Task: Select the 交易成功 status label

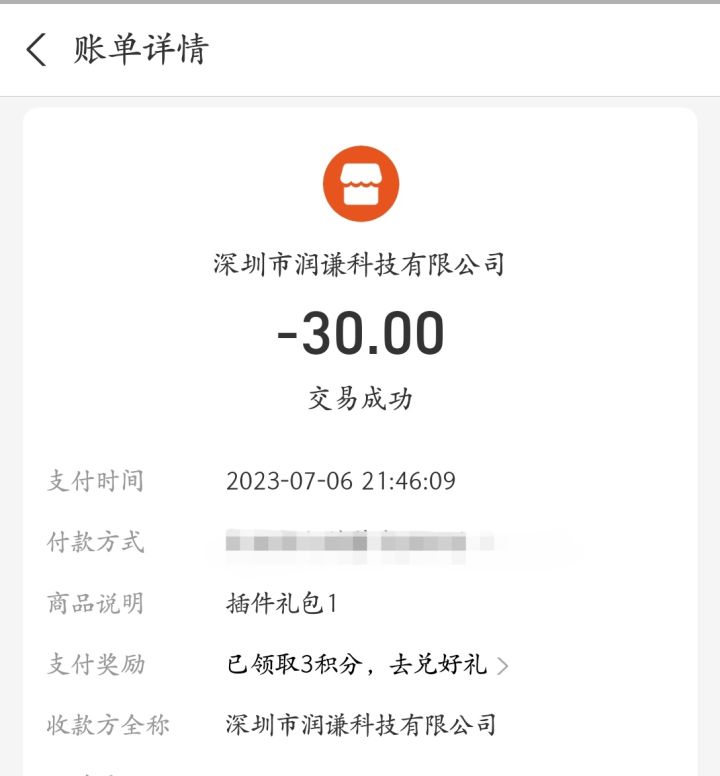Action: pyautogui.click(x=360, y=397)
